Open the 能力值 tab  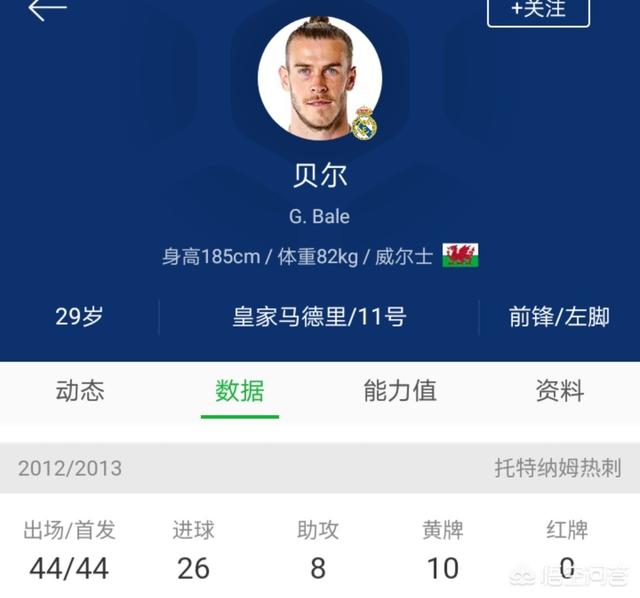click(x=400, y=391)
